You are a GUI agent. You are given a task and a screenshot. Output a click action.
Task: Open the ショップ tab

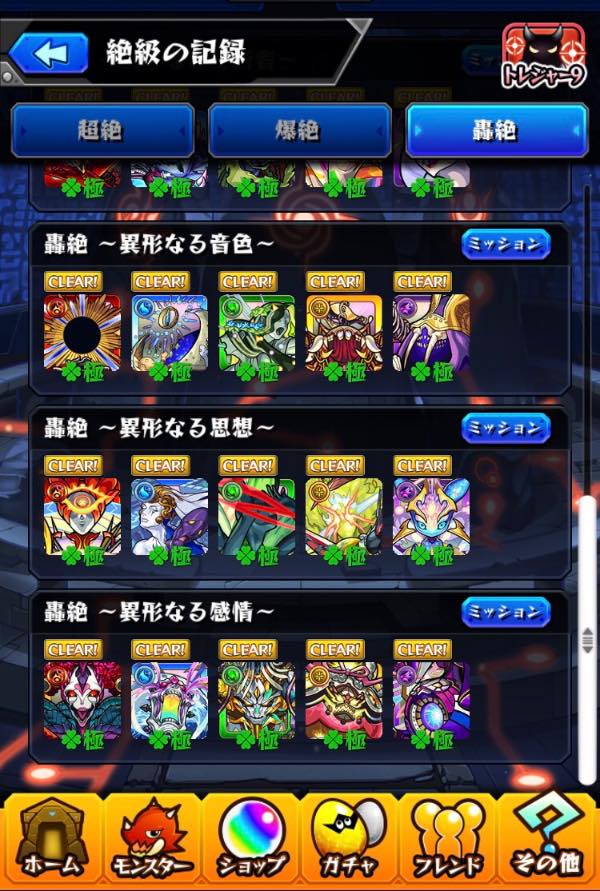250,838
